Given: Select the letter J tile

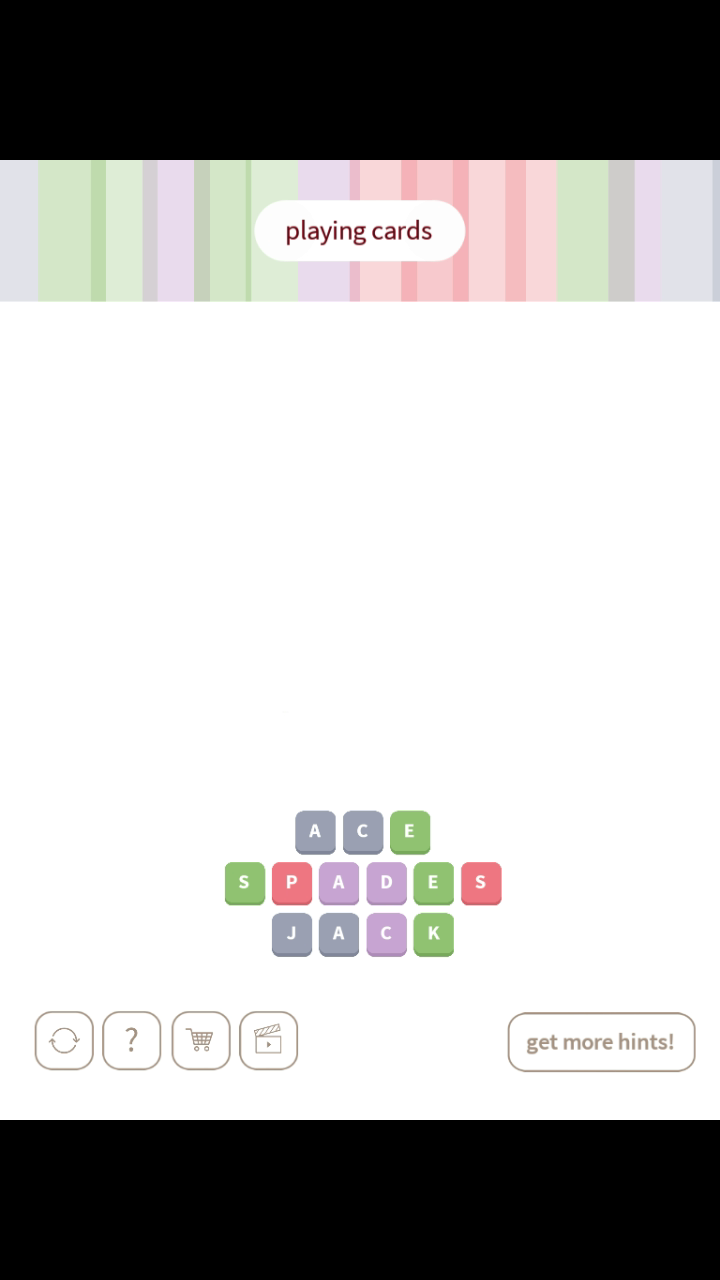Looking at the screenshot, I should [x=292, y=934].
